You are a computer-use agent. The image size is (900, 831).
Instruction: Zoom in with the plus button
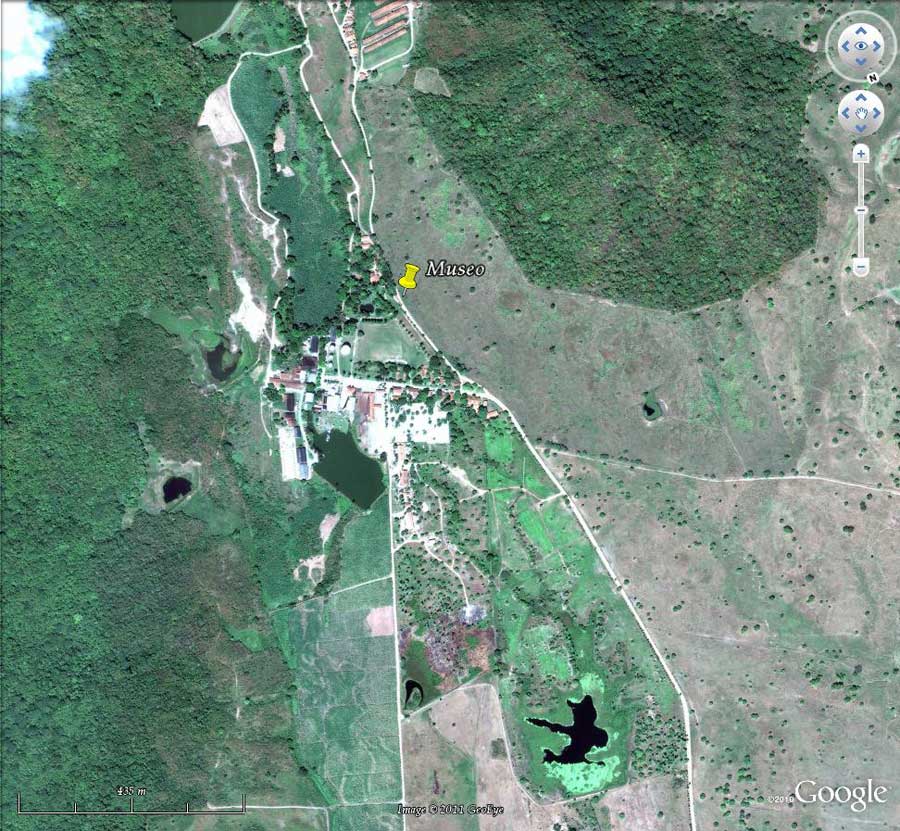coord(860,154)
